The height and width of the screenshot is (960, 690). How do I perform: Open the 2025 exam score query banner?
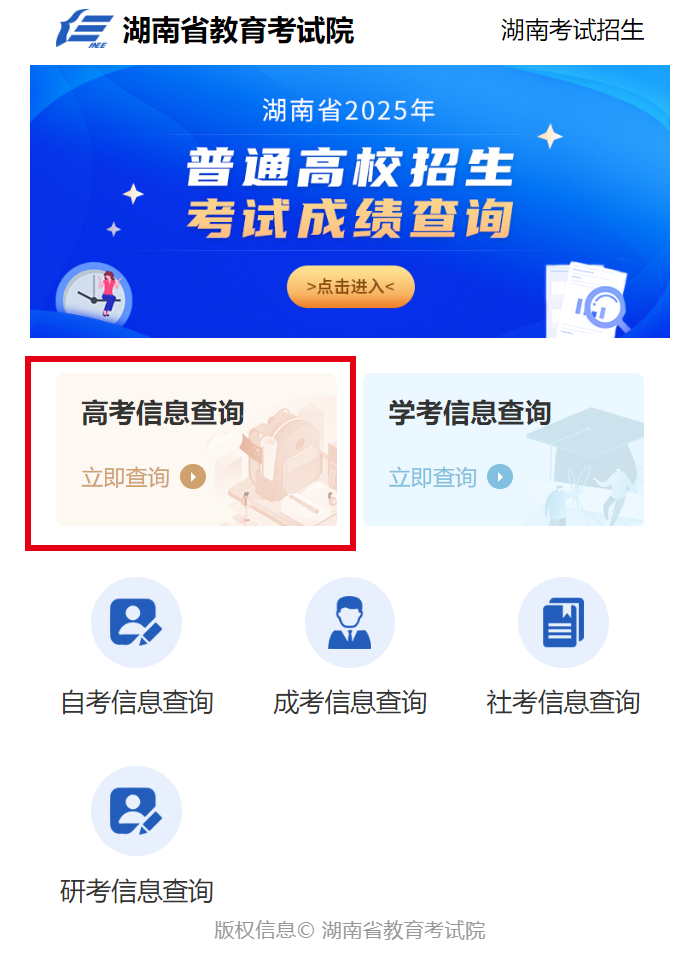tap(350, 286)
